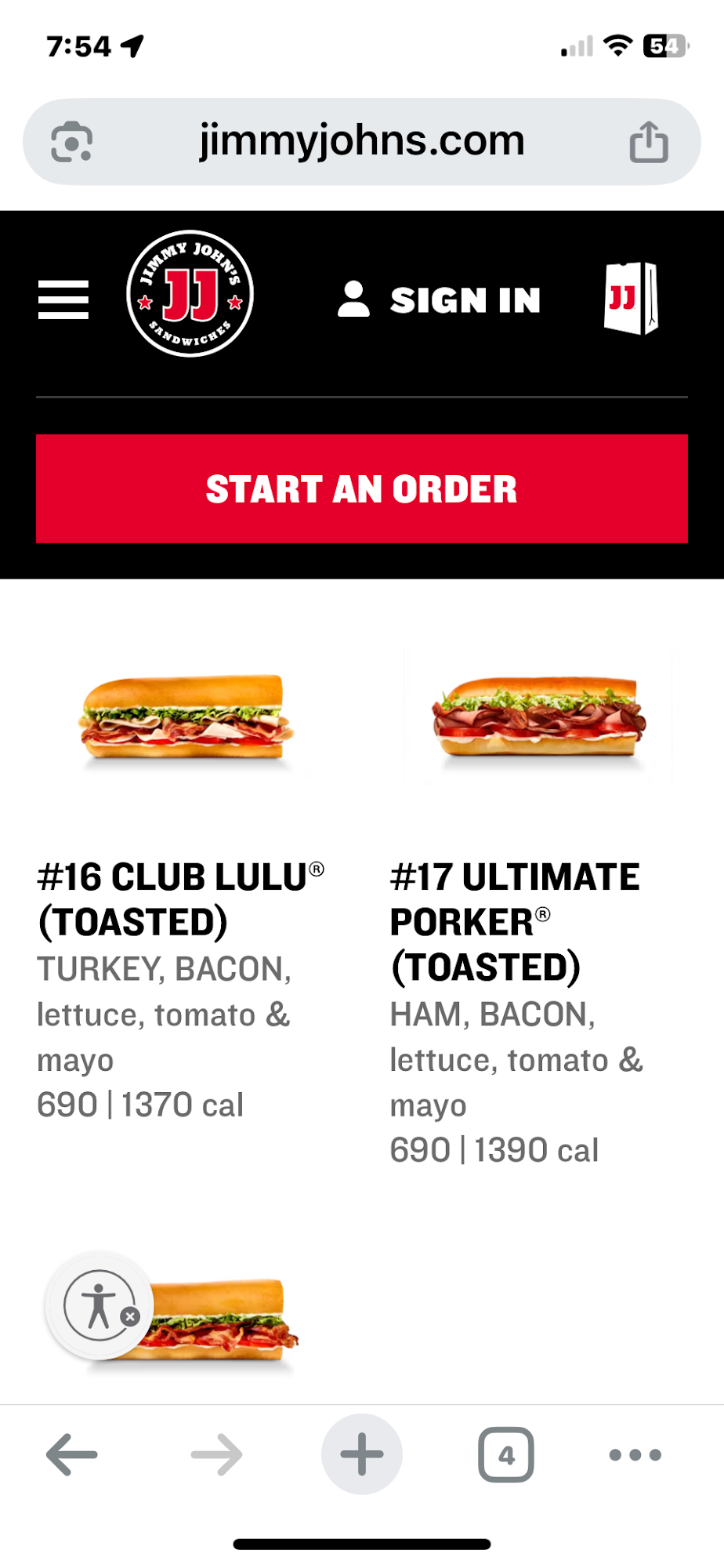This screenshot has height=1568, width=724.
Task: Tap the jimmyjohns.com address bar
Action: [362, 141]
